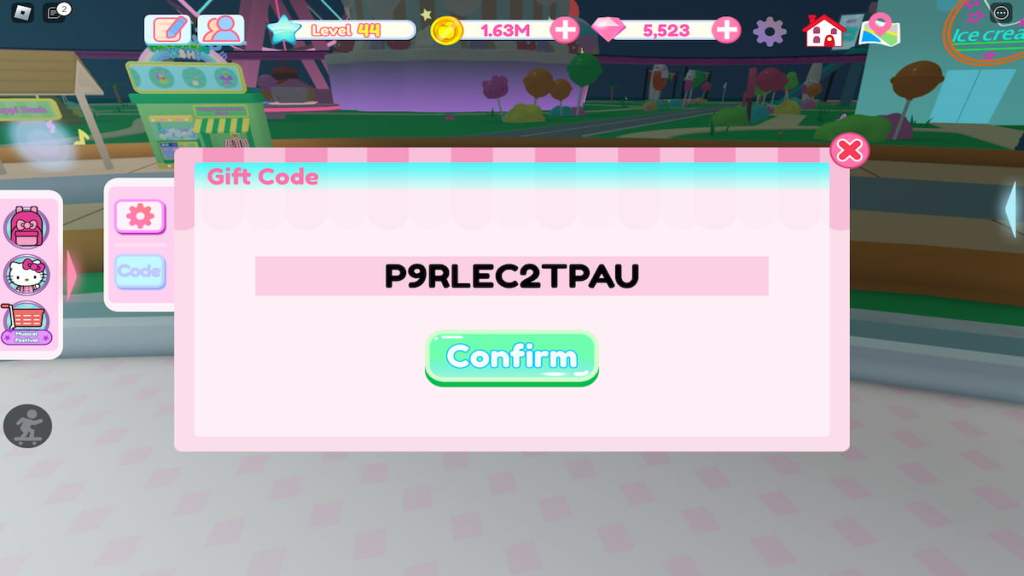Open the notepad edit icon

167,30
